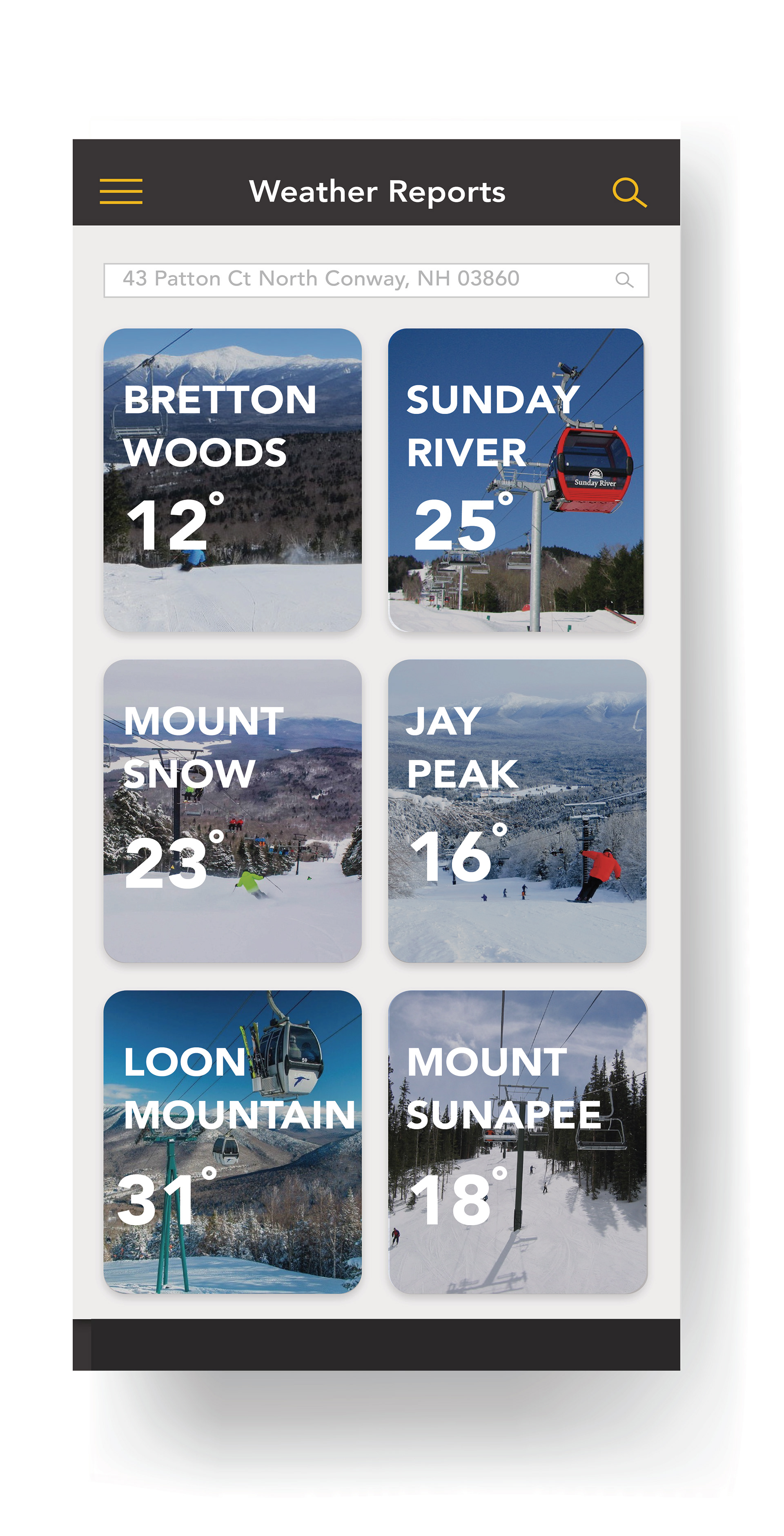
Task: View Mount Snow weather card
Action: tap(232, 810)
